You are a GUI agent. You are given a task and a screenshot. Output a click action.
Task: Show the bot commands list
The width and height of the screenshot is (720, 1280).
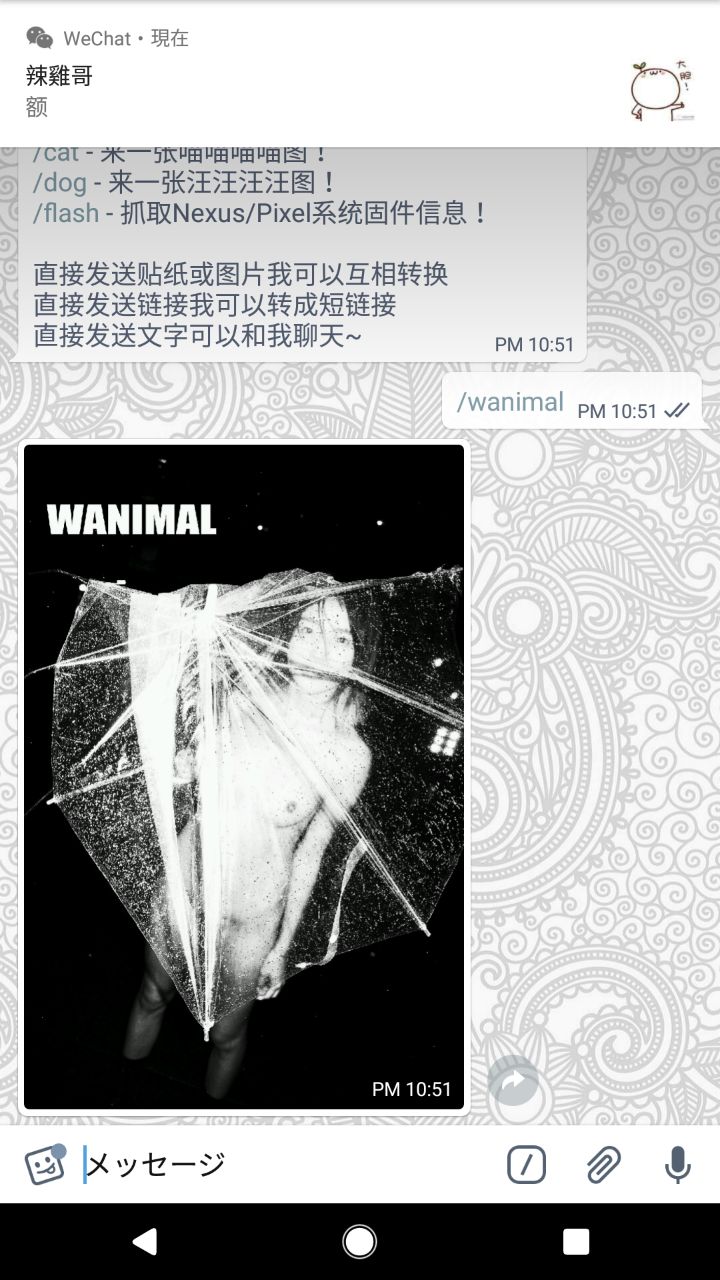[526, 1165]
